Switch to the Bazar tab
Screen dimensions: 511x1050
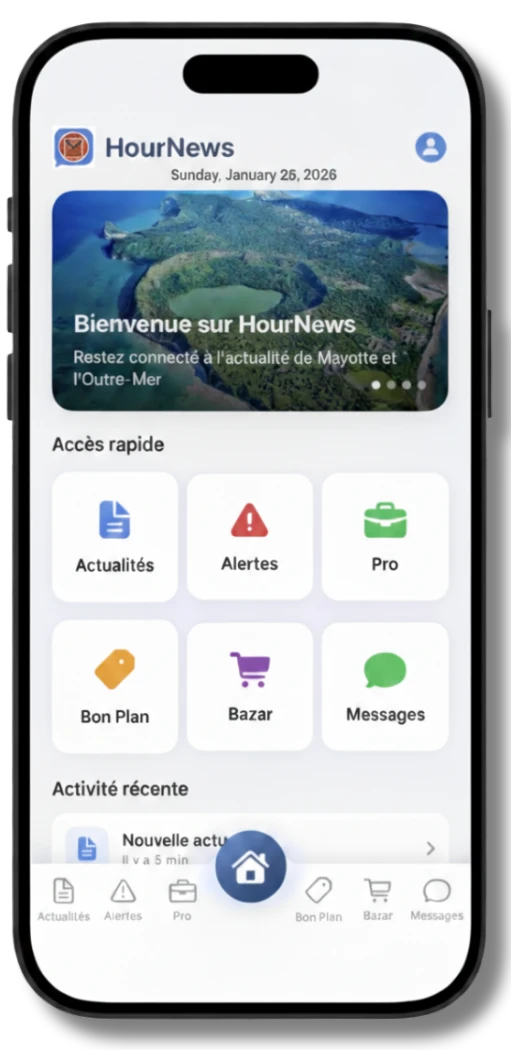378,901
